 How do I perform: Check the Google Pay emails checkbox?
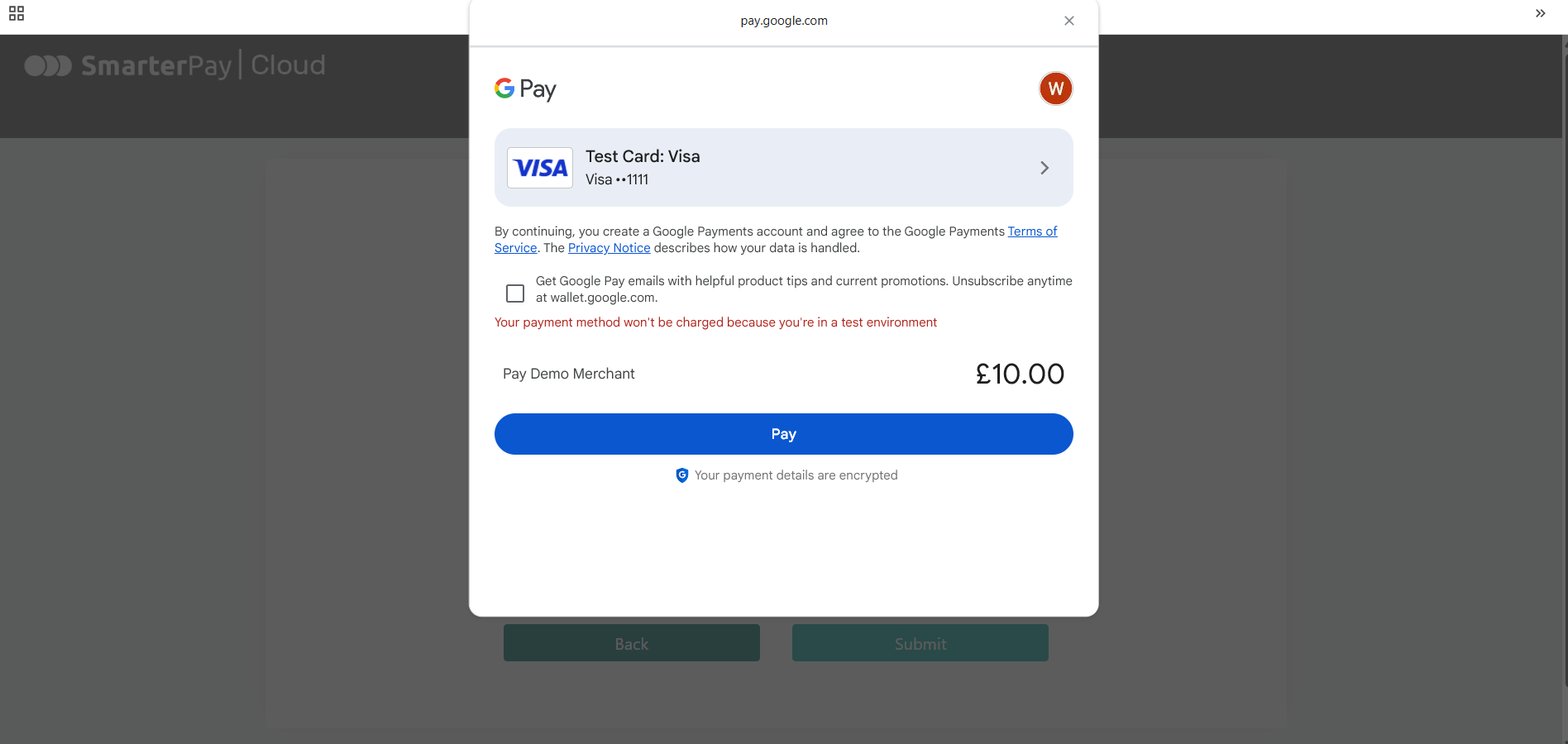click(515, 293)
